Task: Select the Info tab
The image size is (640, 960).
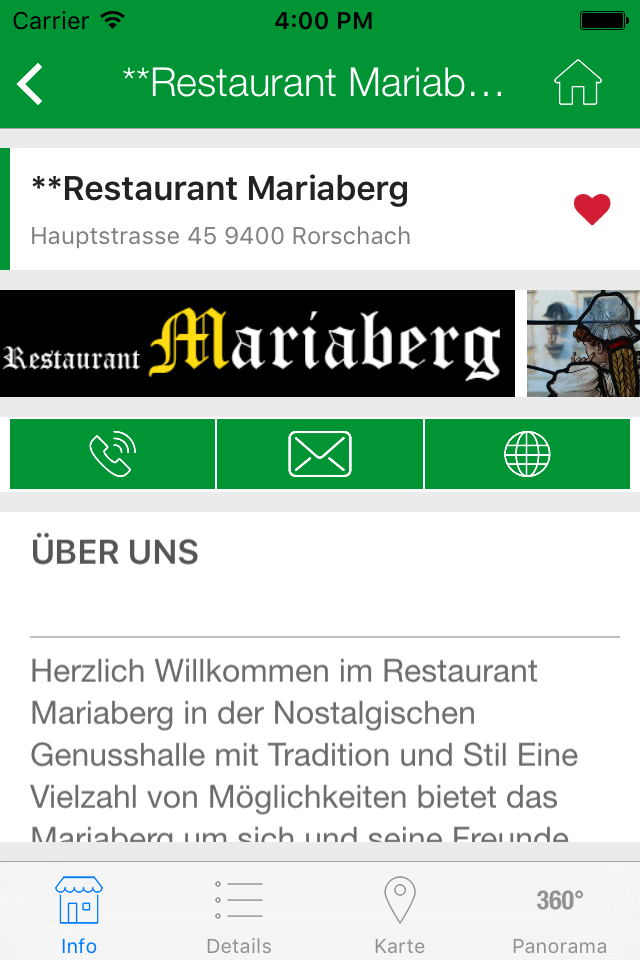Action: point(79,915)
